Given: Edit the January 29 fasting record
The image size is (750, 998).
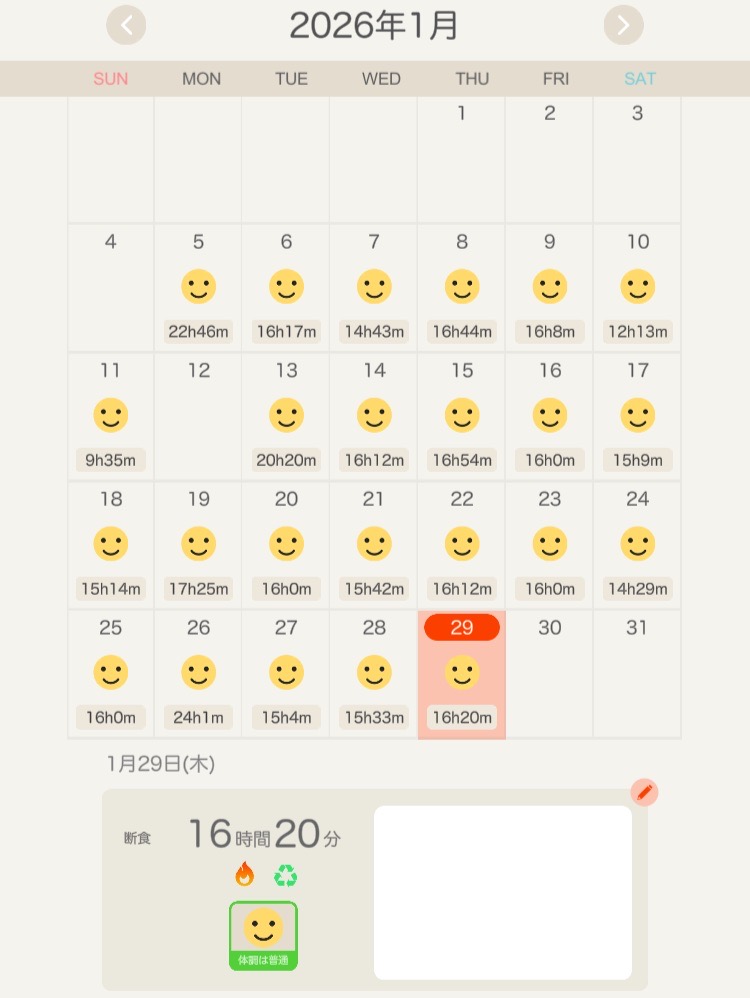Looking at the screenshot, I should coord(644,793).
